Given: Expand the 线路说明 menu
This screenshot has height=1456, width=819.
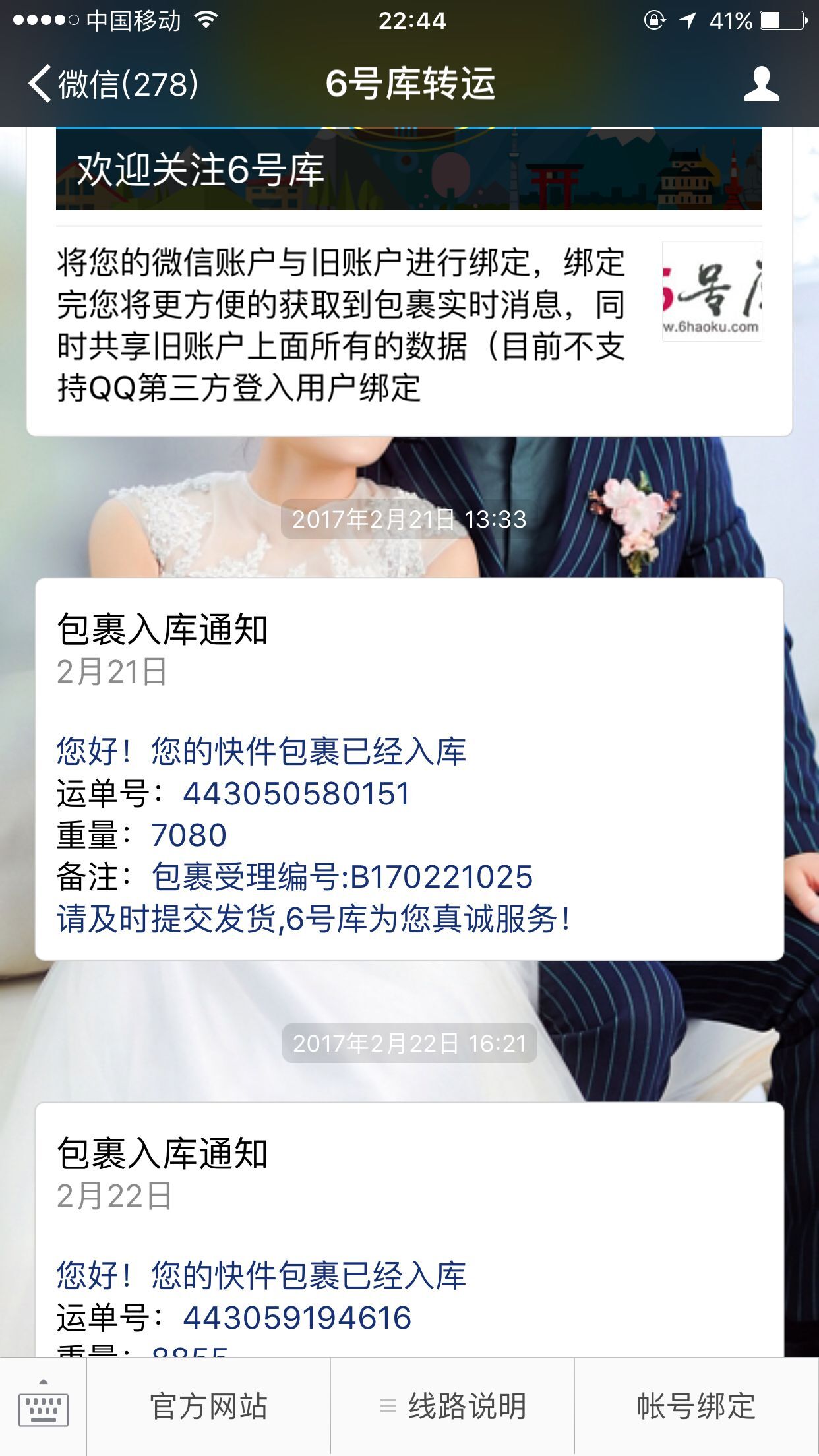Looking at the screenshot, I should pyautogui.click(x=453, y=1407).
